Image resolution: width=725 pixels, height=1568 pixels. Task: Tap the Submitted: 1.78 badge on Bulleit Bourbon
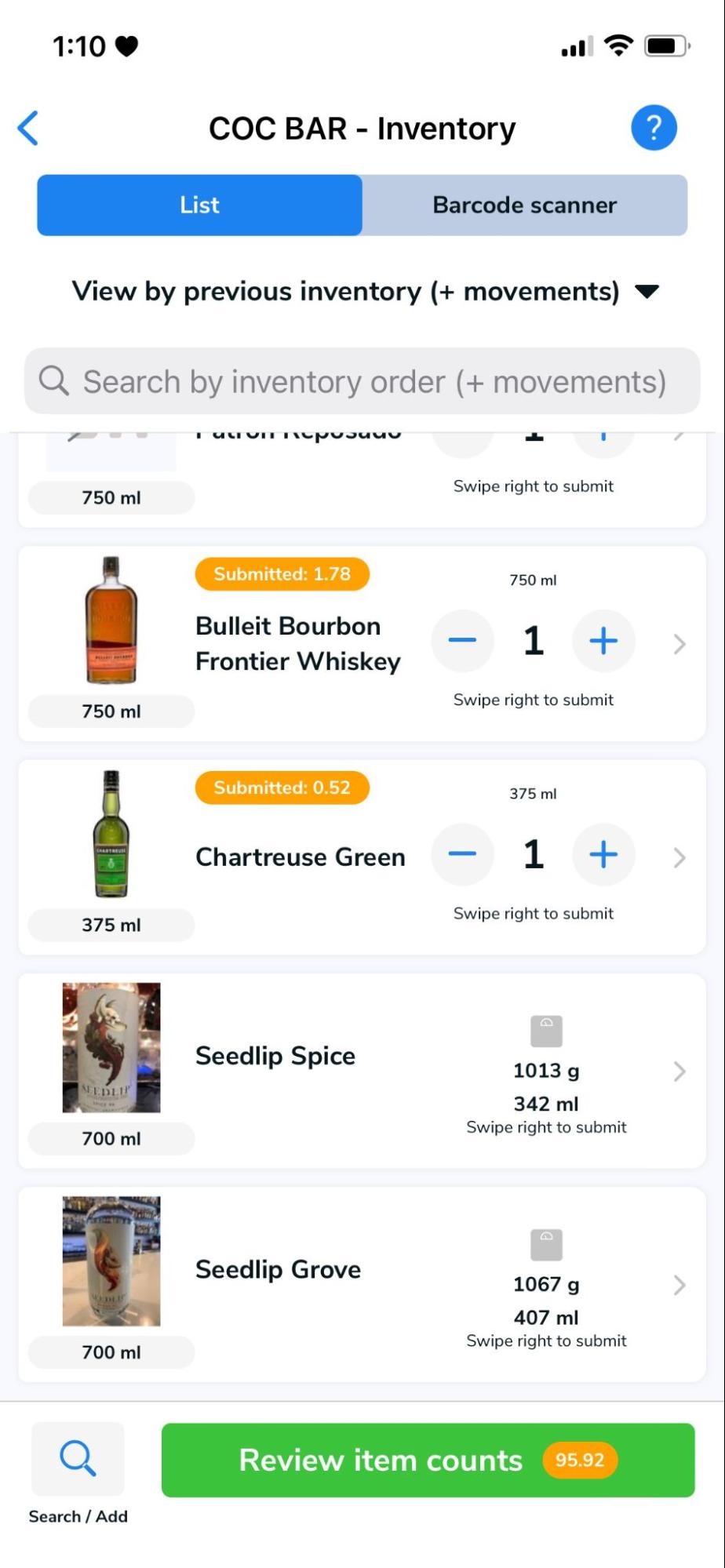click(282, 573)
